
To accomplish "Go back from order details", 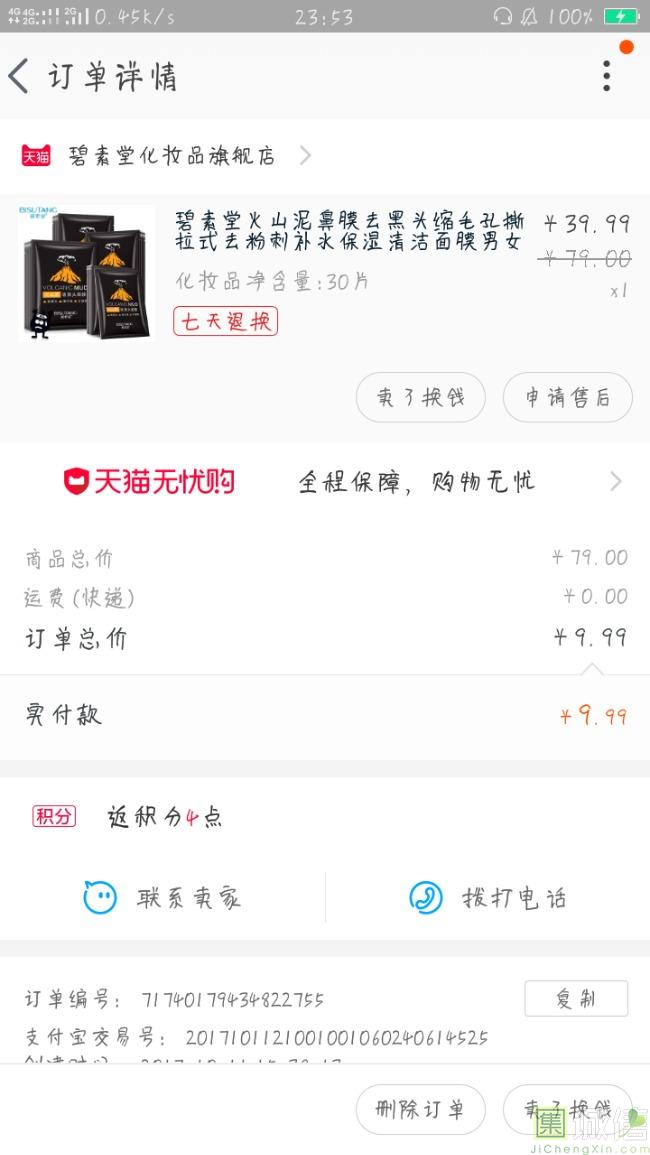I will click(20, 76).
